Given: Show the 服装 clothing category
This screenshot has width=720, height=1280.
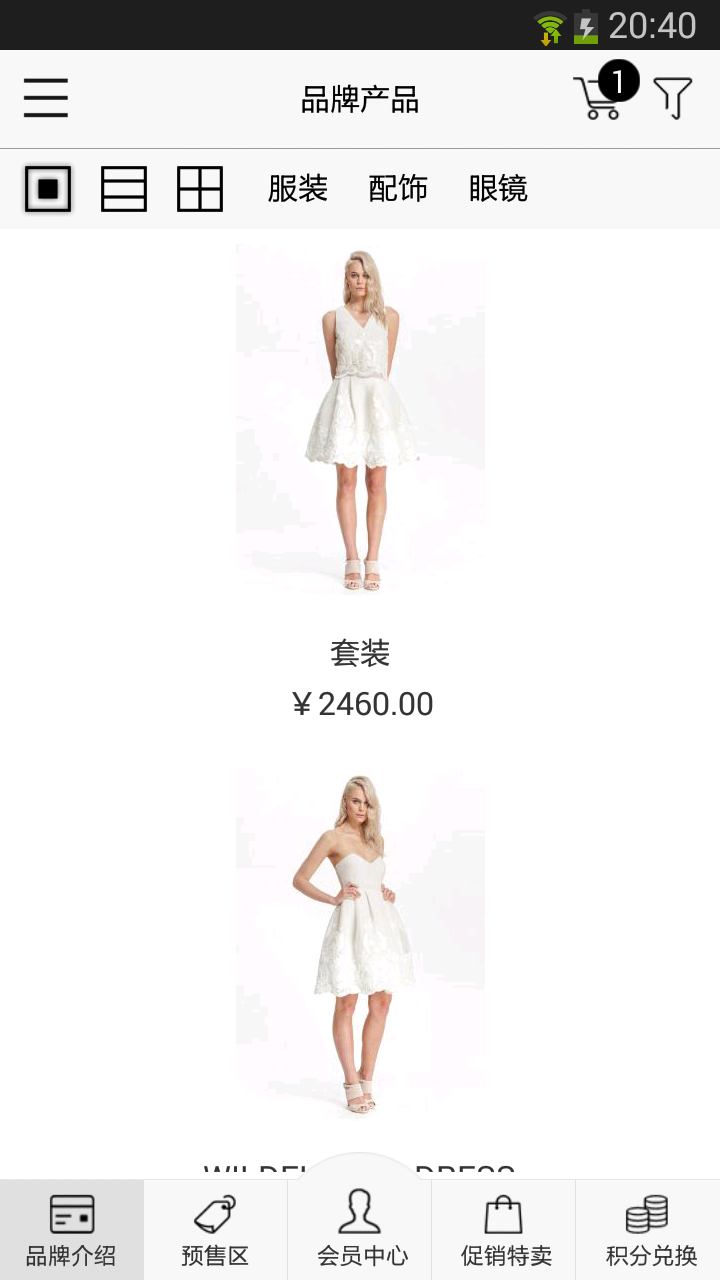Looking at the screenshot, I should point(298,188).
